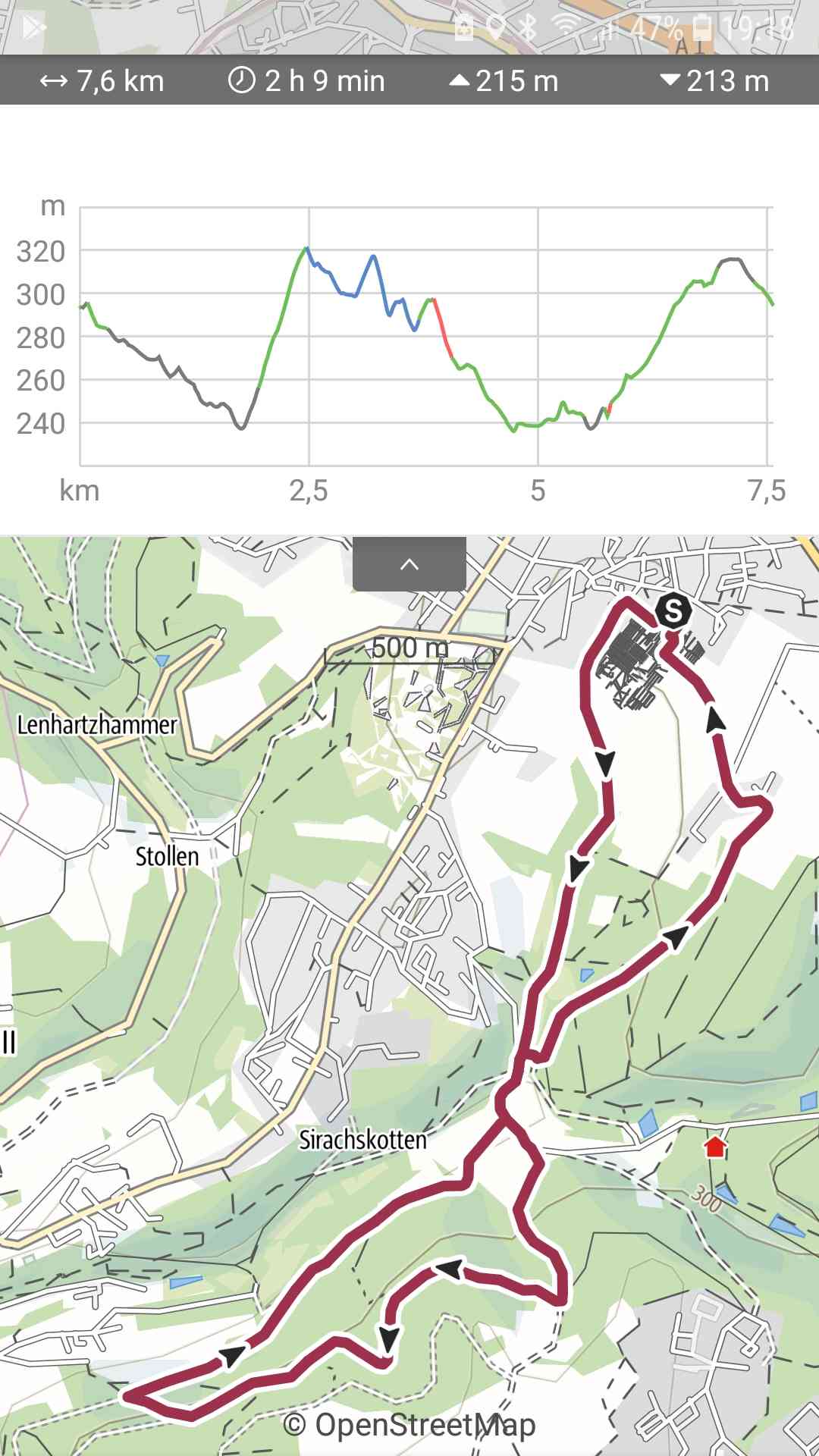Screen dimensions: 819x1456
Task: Open the OpenStreetMap attribution link
Action: tap(409, 1424)
